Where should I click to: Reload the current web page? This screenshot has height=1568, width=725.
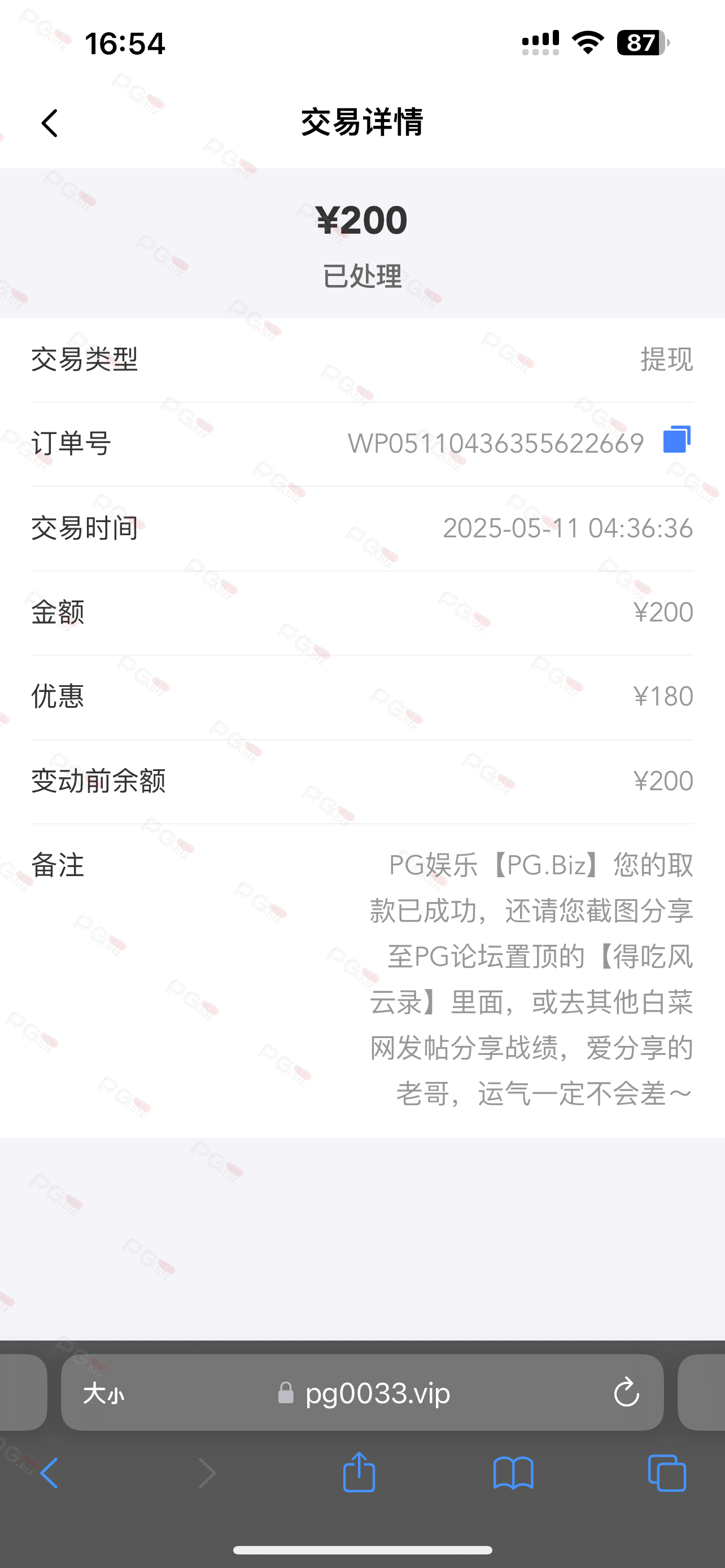pos(626,1392)
